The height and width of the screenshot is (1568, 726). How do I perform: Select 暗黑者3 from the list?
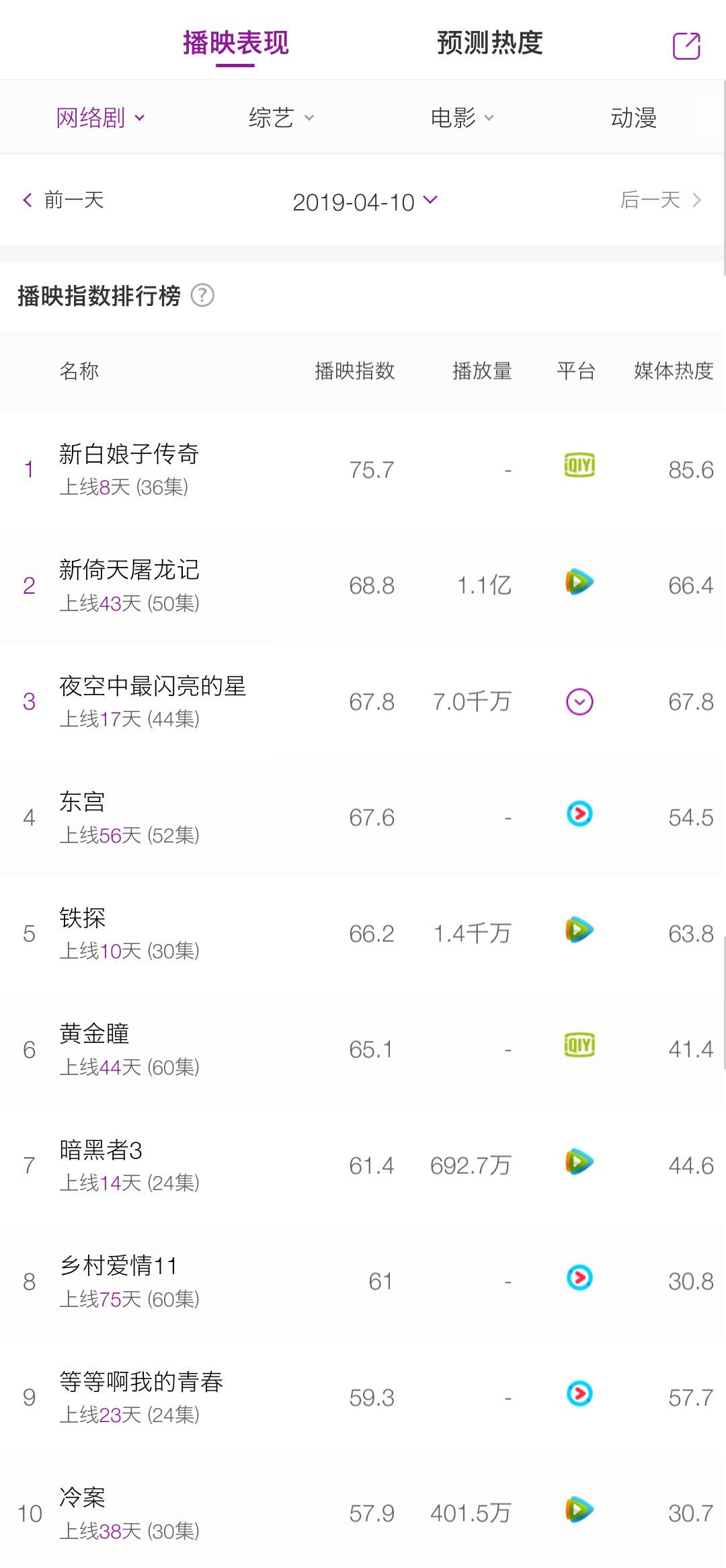101,1150
